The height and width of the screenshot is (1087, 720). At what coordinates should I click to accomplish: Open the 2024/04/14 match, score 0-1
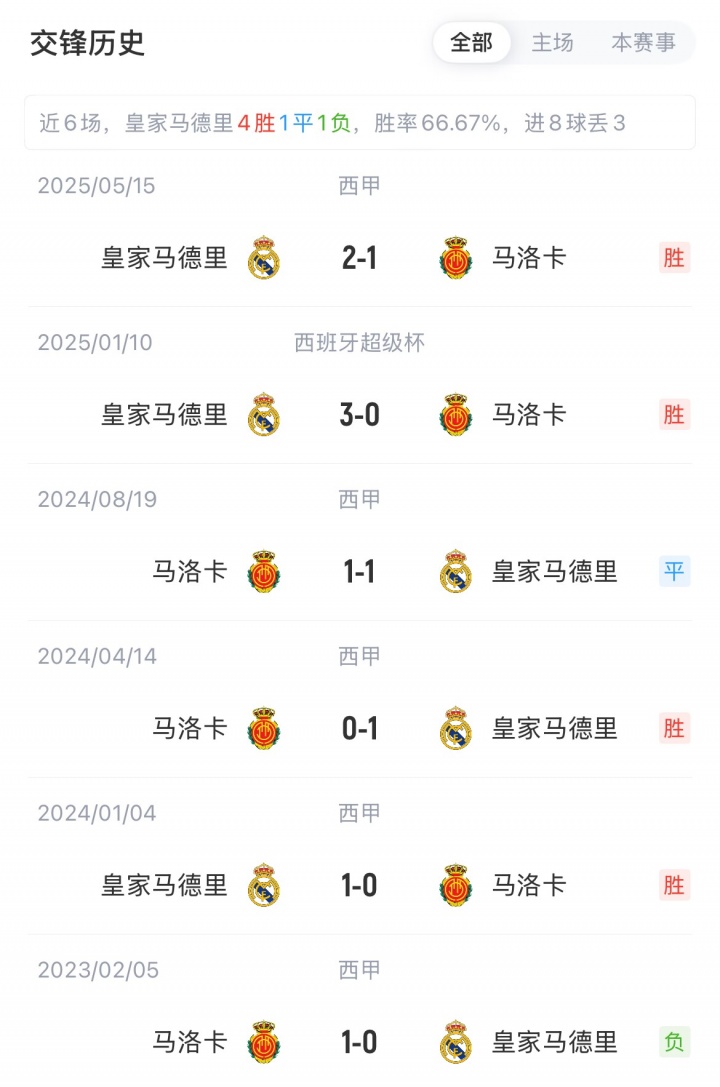click(x=360, y=728)
